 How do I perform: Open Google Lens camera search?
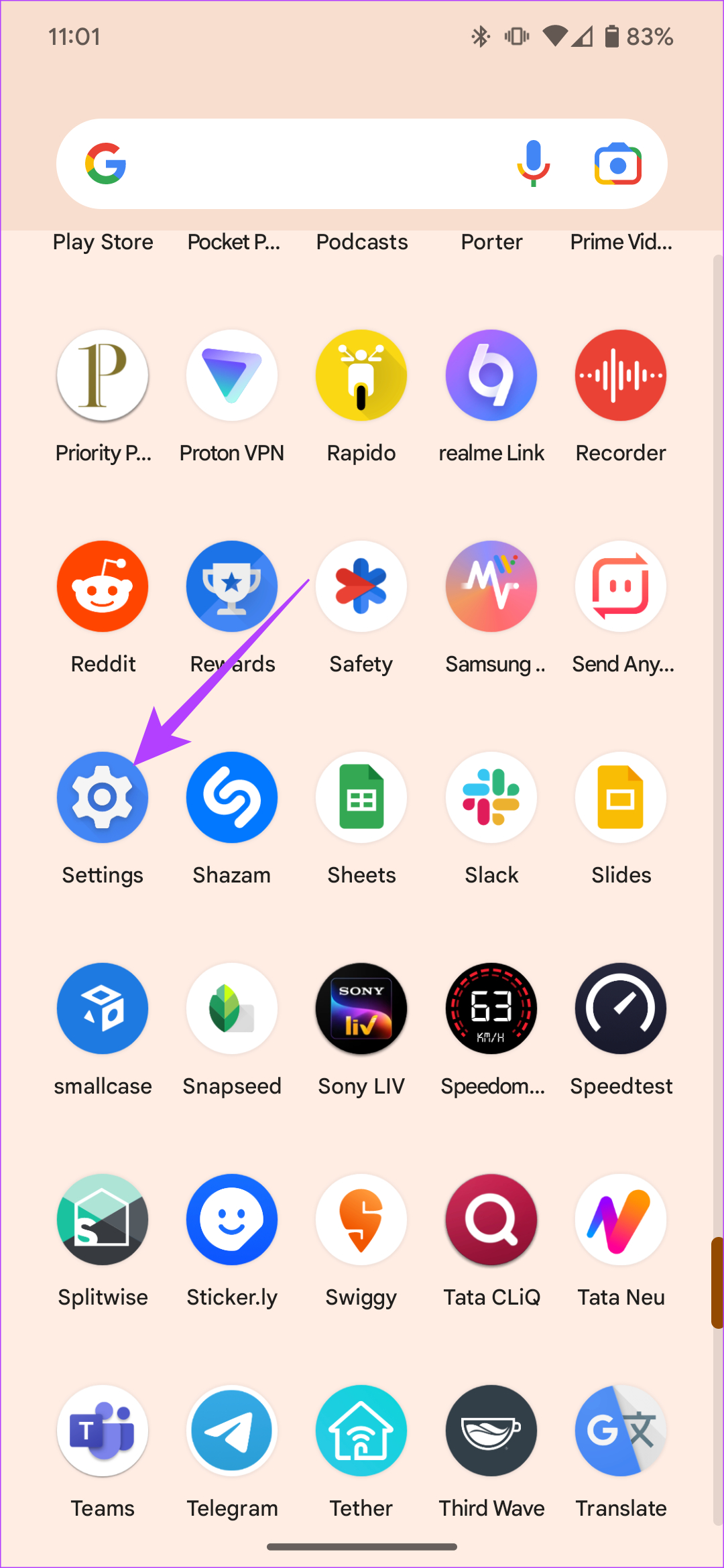coord(618,164)
